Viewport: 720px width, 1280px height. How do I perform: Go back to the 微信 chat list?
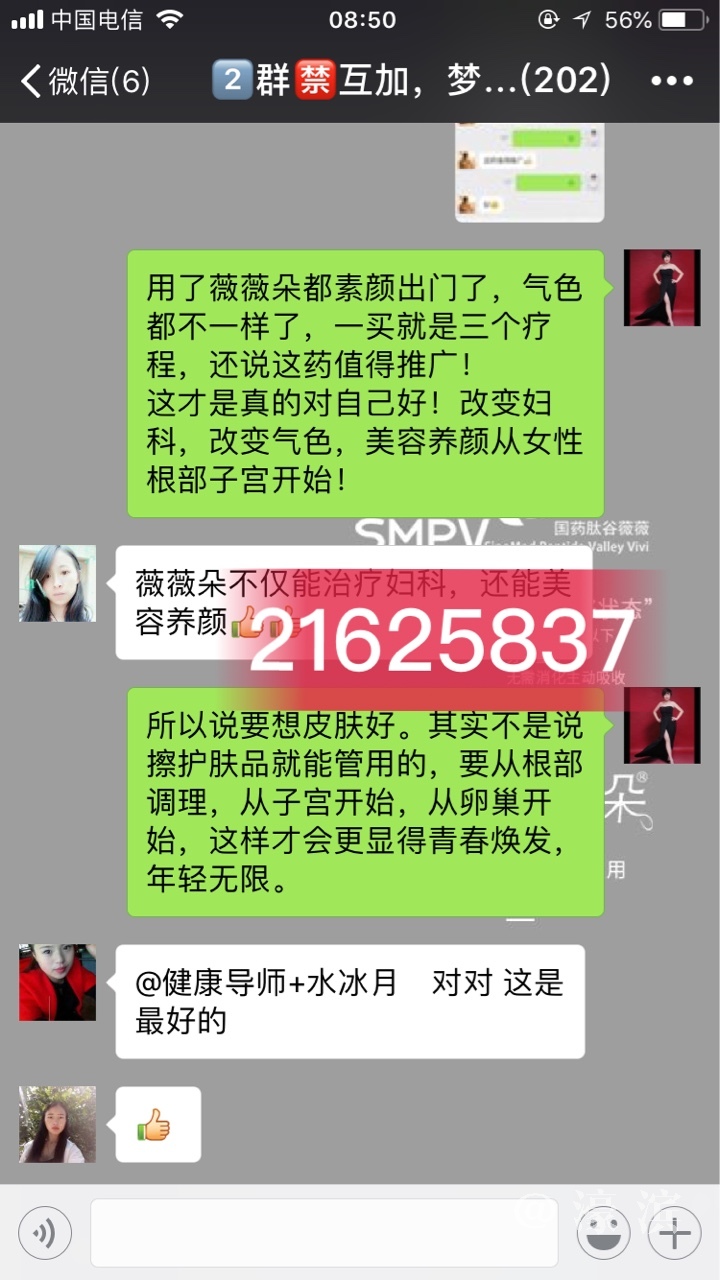(85, 81)
